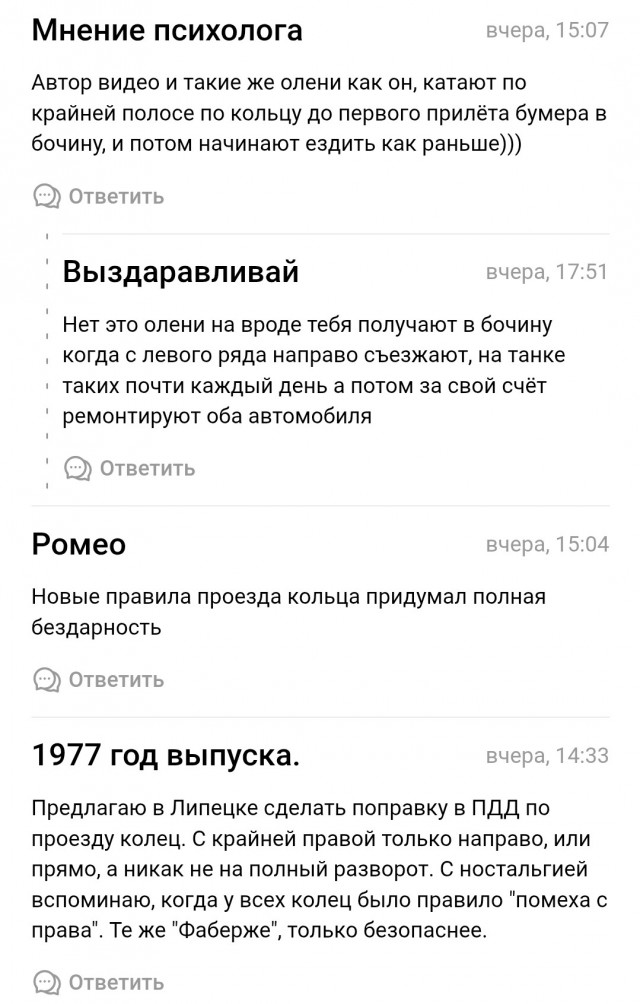Reply to the comment by Мнение психолога
This screenshot has height=1004, width=640.
[x=99, y=196]
